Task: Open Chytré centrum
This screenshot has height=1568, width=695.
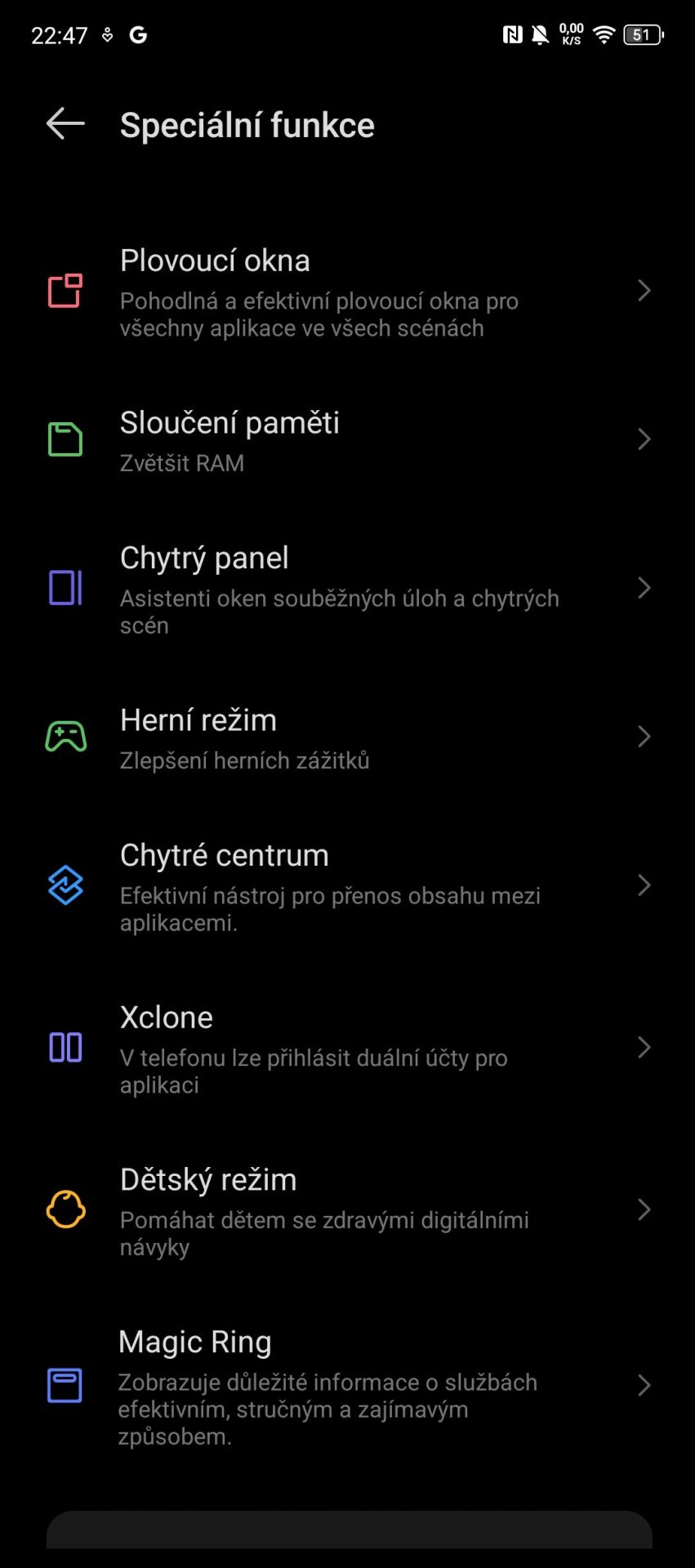Action: (347, 886)
